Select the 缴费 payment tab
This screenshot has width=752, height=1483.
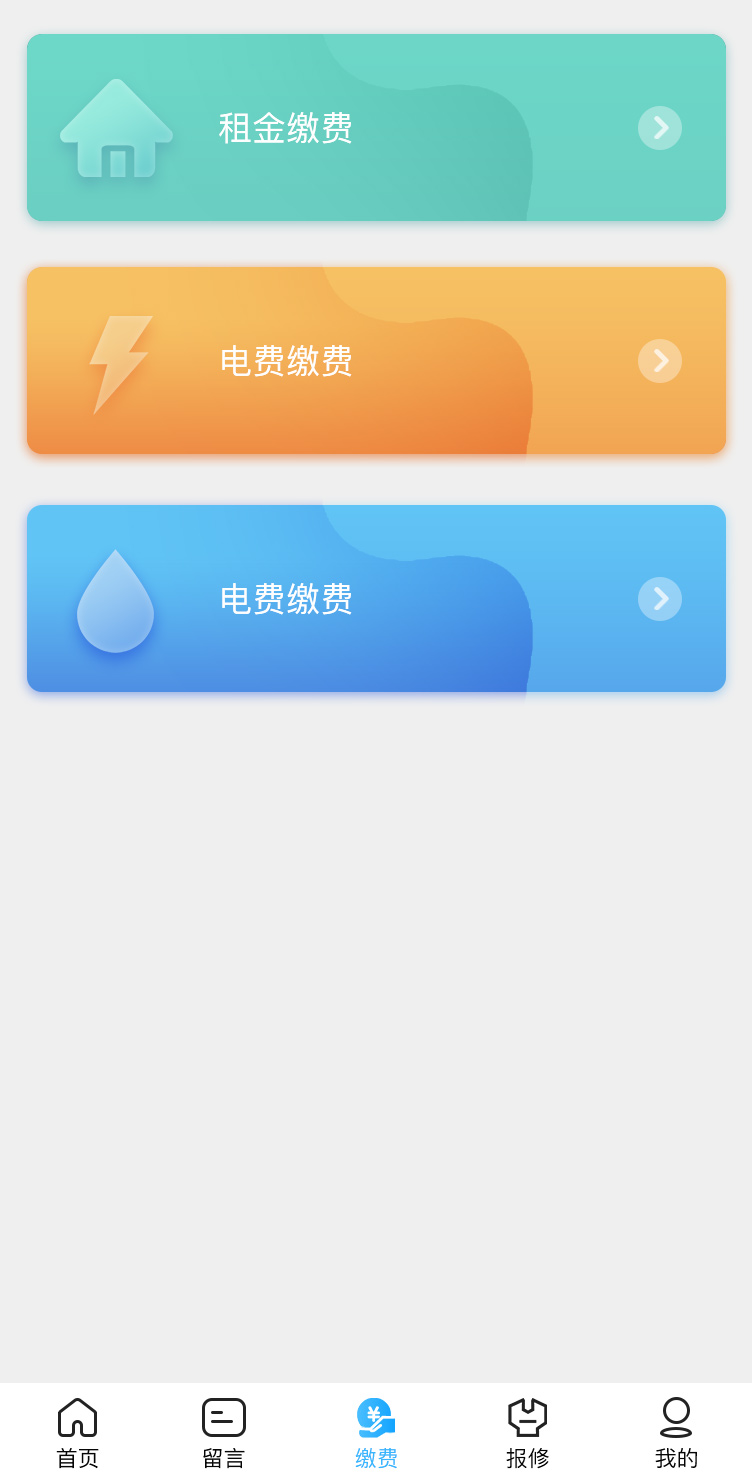click(376, 1433)
